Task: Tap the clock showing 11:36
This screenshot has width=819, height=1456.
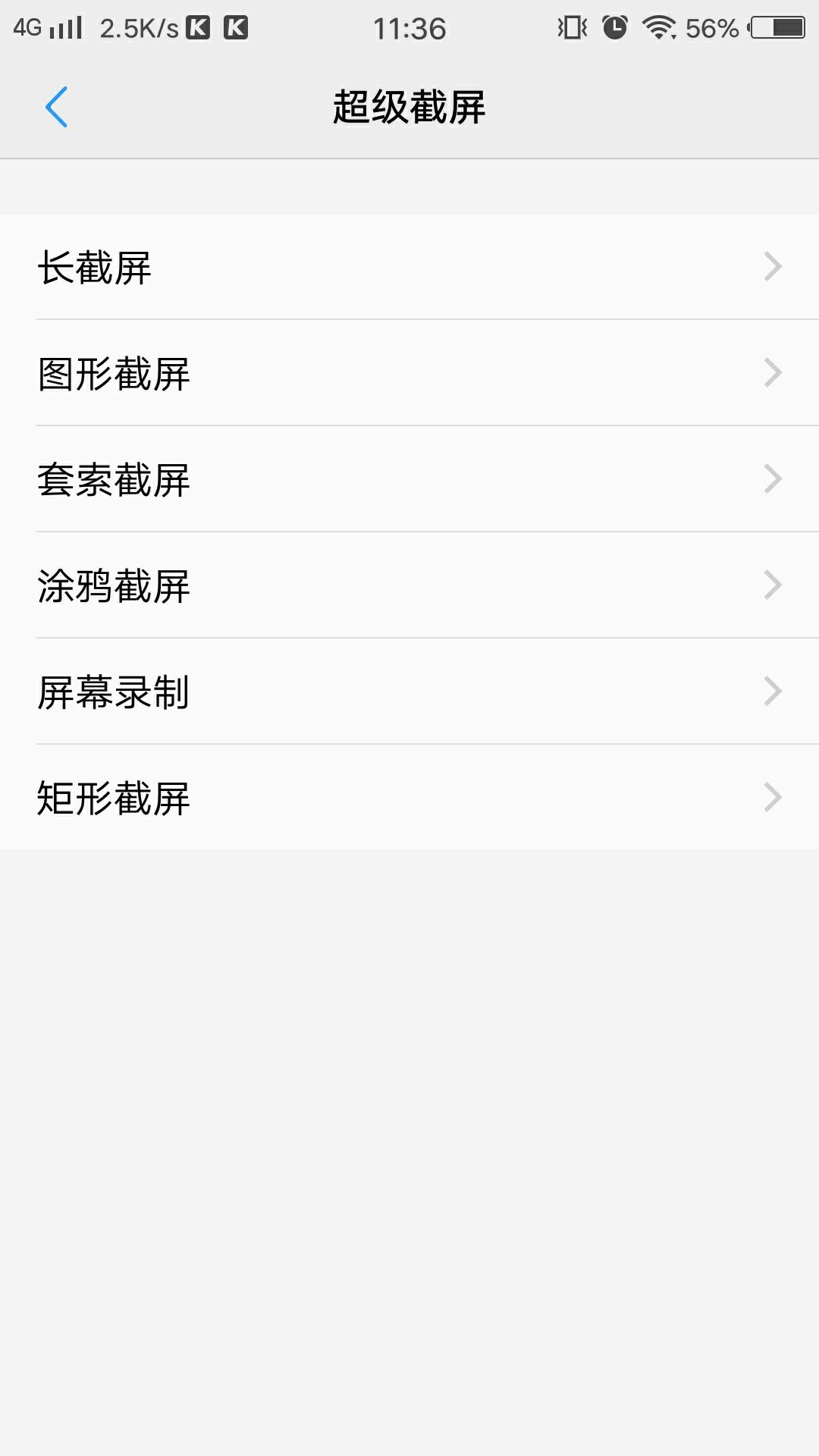Action: pos(409,27)
